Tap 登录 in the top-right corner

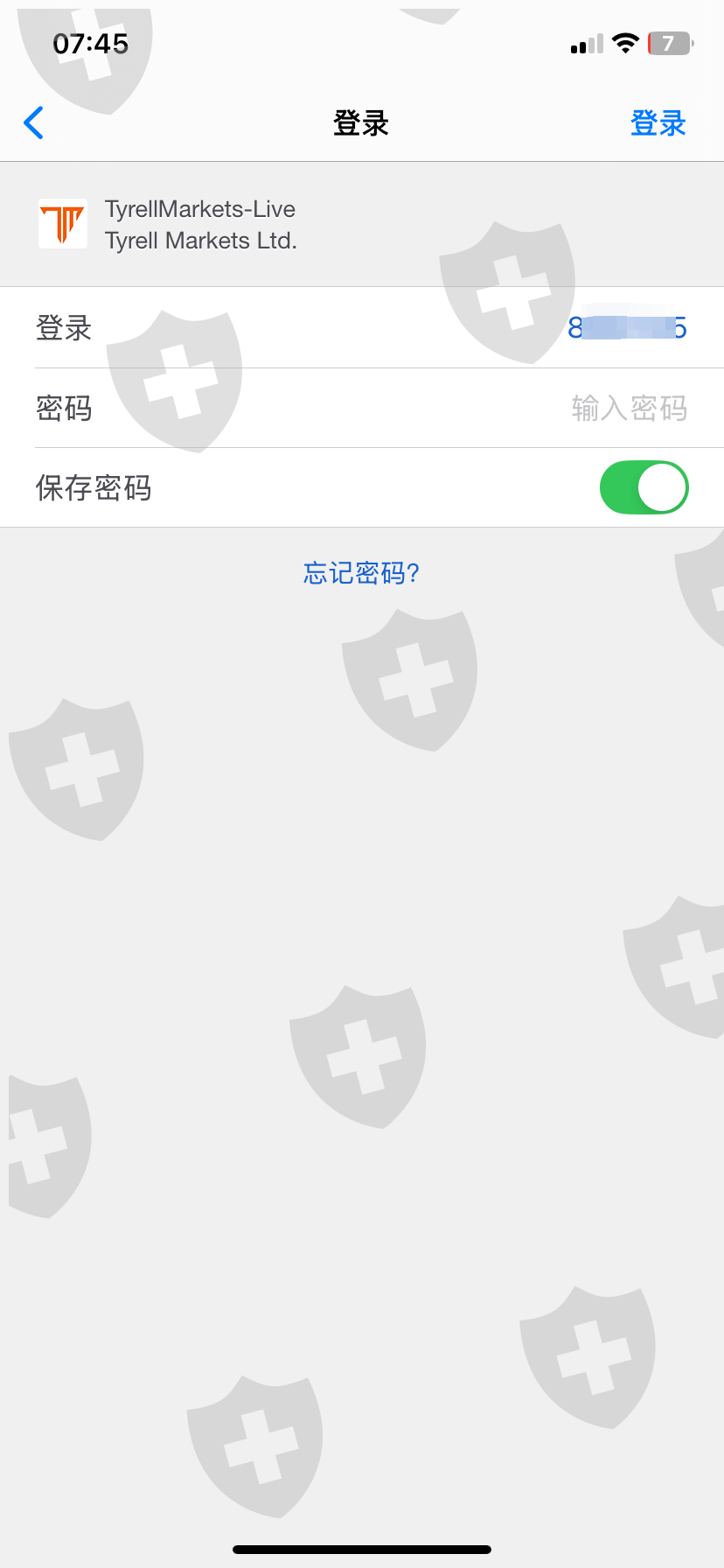pyautogui.click(x=658, y=123)
